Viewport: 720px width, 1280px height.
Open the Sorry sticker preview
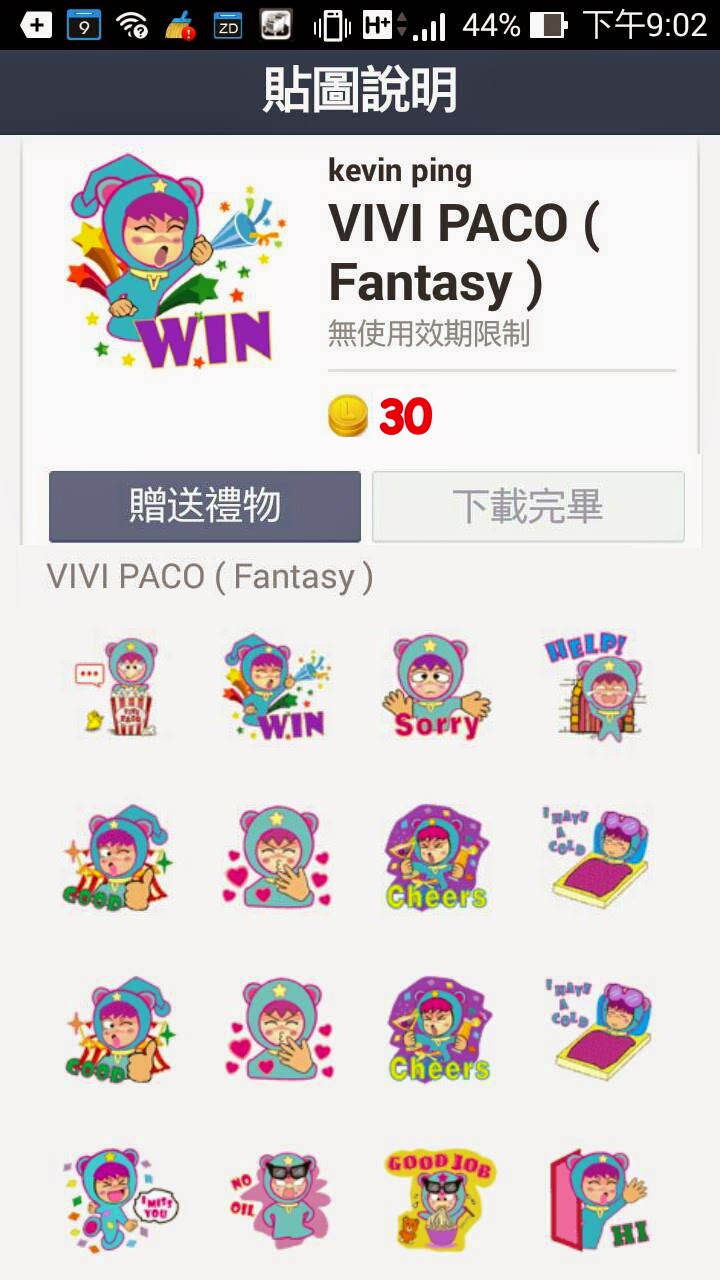(437, 687)
